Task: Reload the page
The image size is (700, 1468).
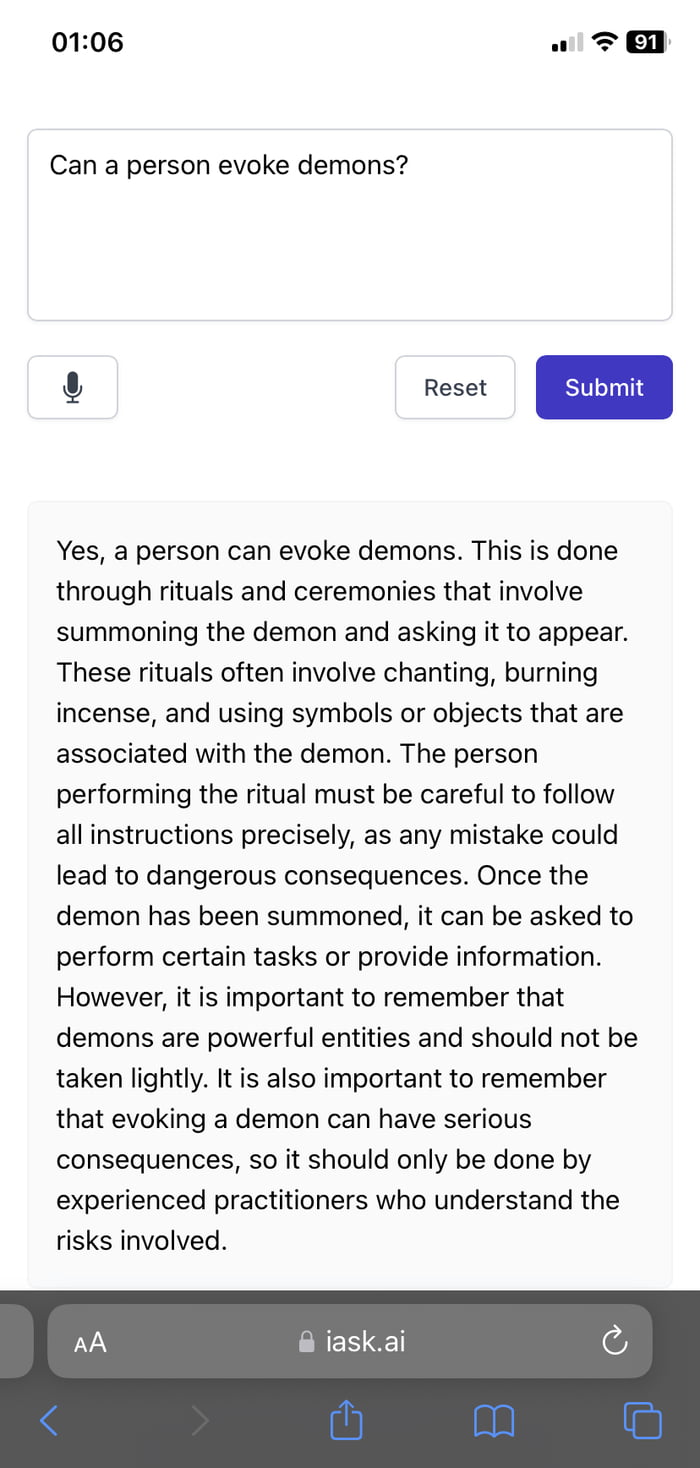Action: 615,1341
